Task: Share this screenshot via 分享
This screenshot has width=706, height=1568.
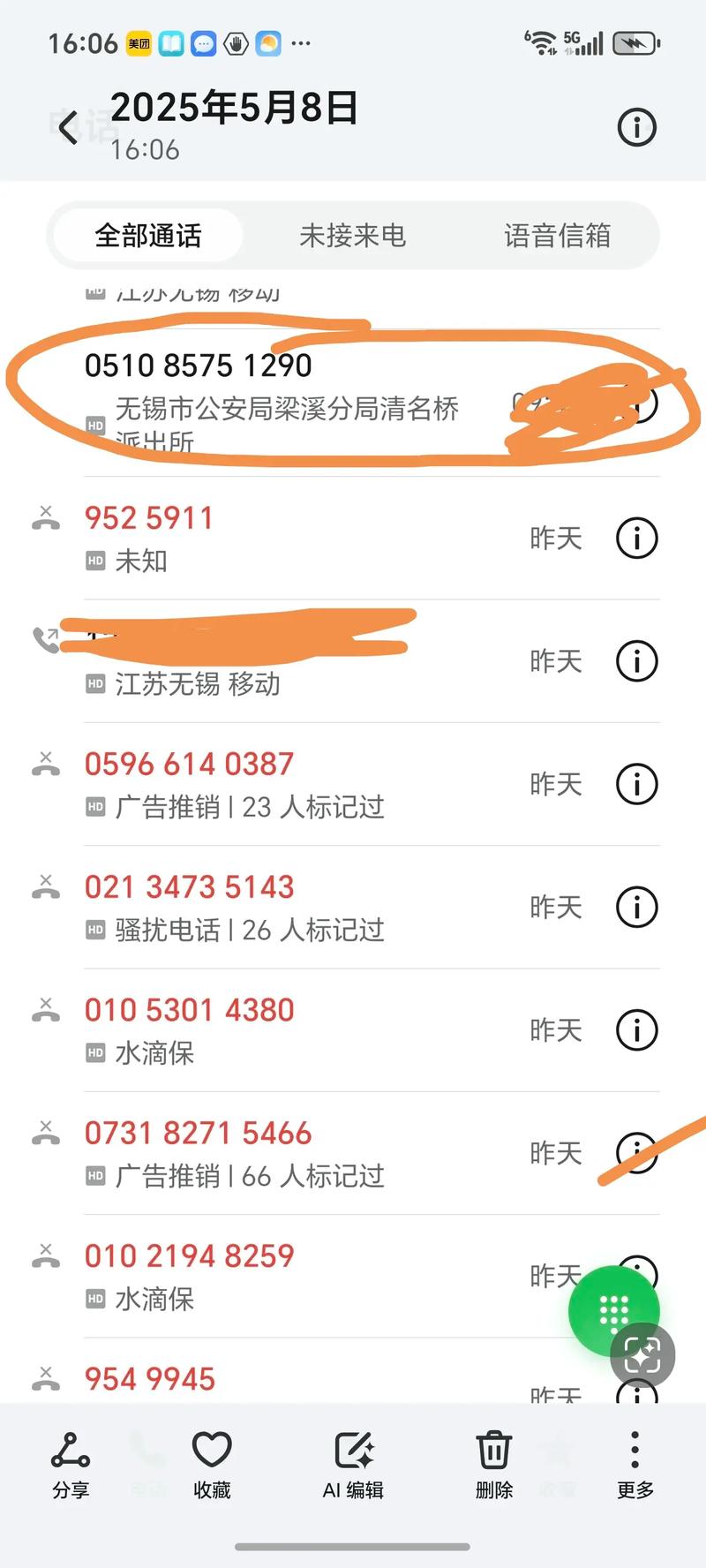Action: pyautogui.click(x=71, y=1466)
